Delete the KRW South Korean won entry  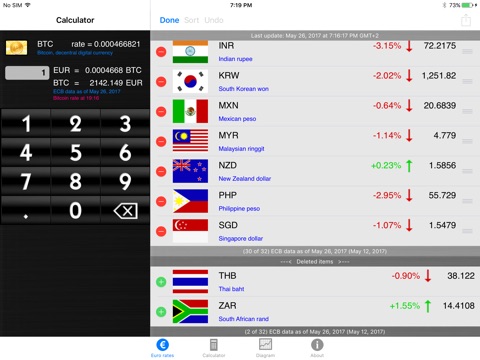pos(161,81)
